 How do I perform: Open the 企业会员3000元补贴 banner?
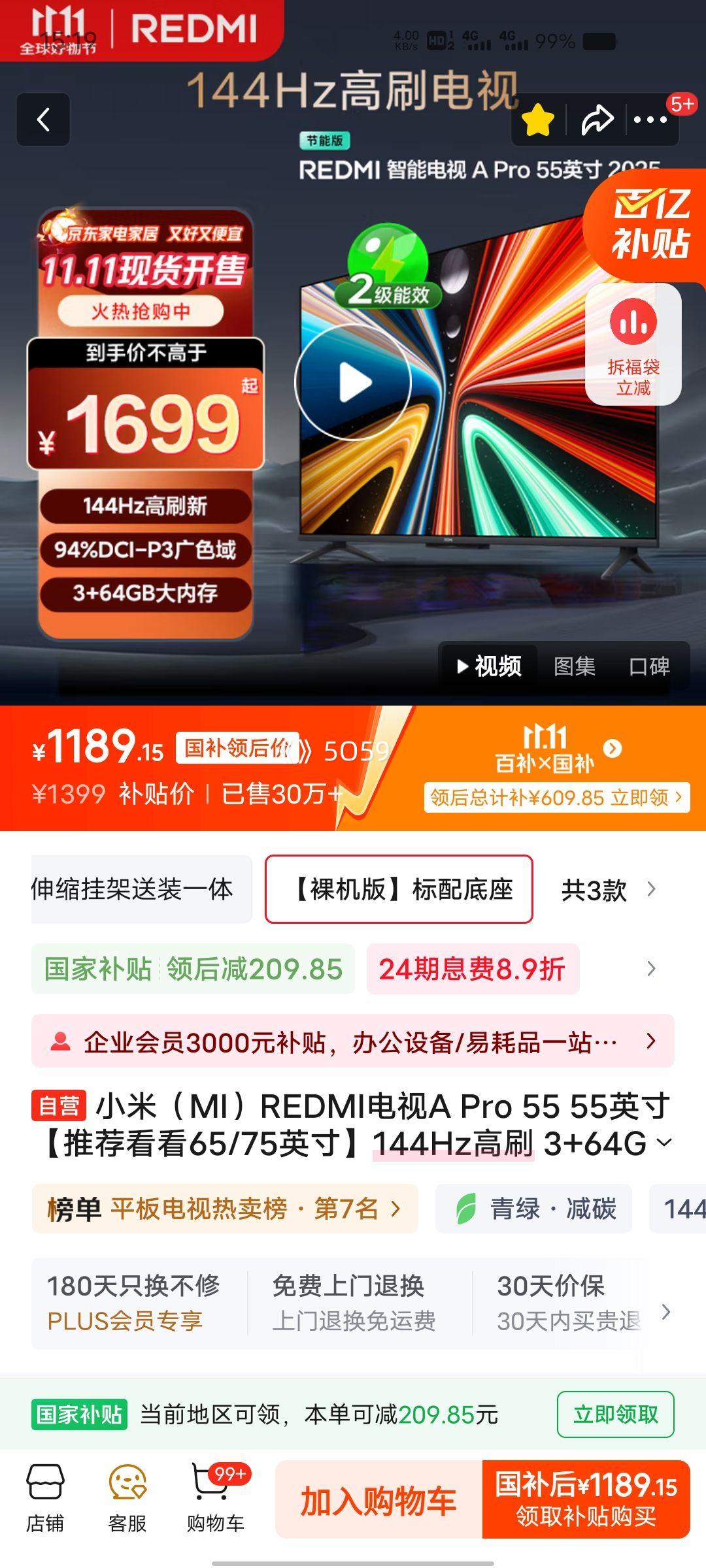tap(353, 1041)
